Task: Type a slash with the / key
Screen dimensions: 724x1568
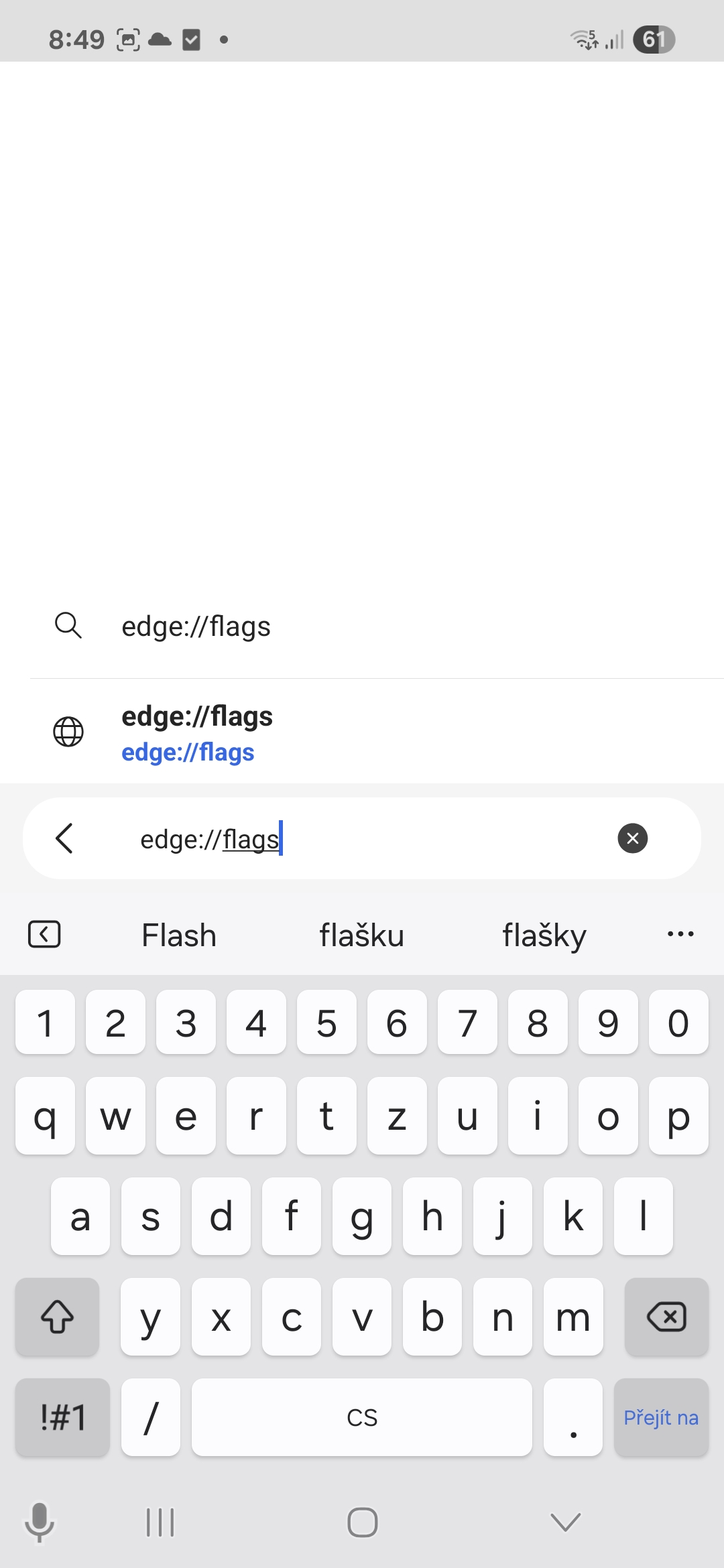Action: 151,1417
